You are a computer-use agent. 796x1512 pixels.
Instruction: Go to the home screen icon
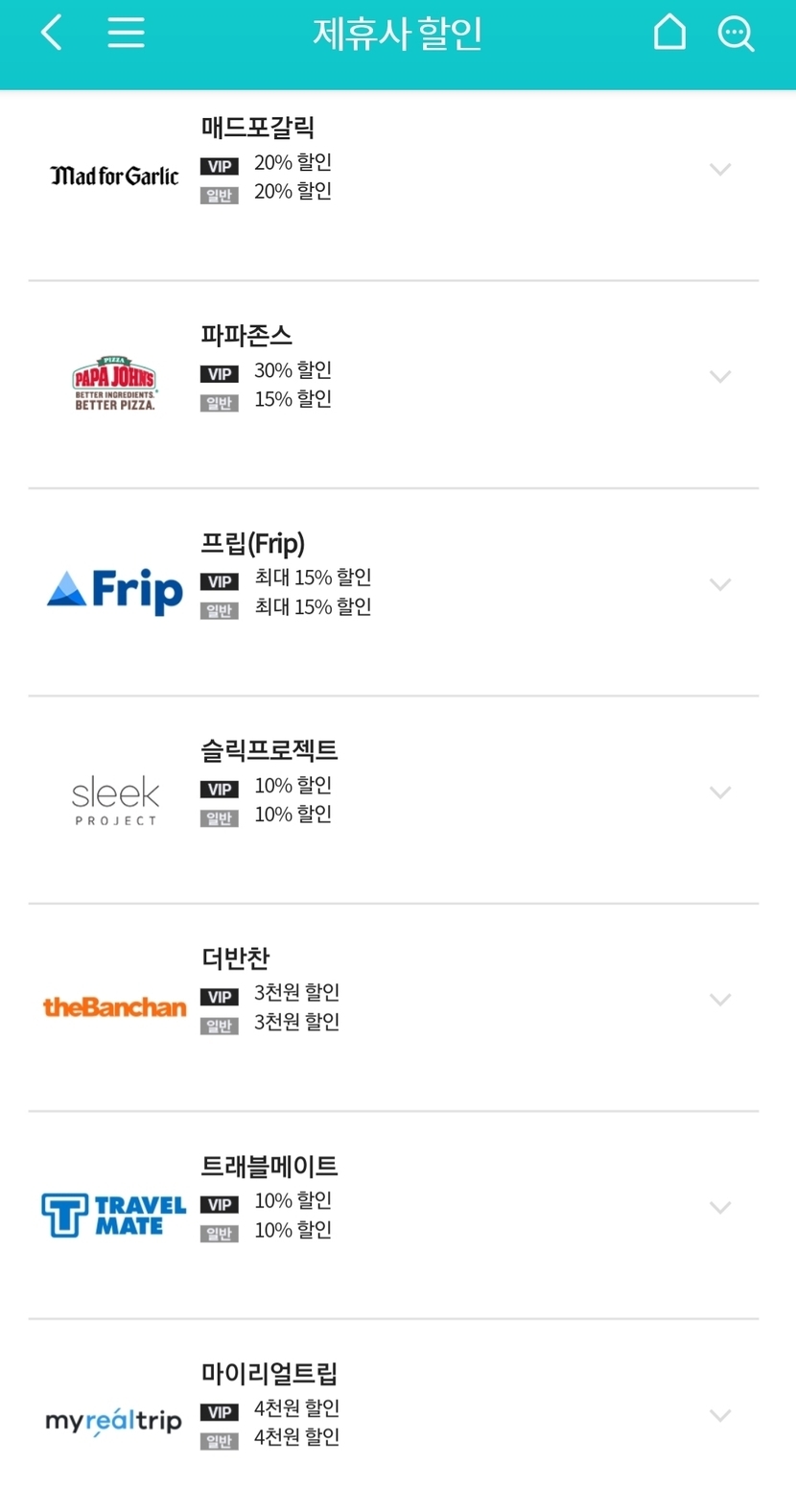click(x=669, y=33)
